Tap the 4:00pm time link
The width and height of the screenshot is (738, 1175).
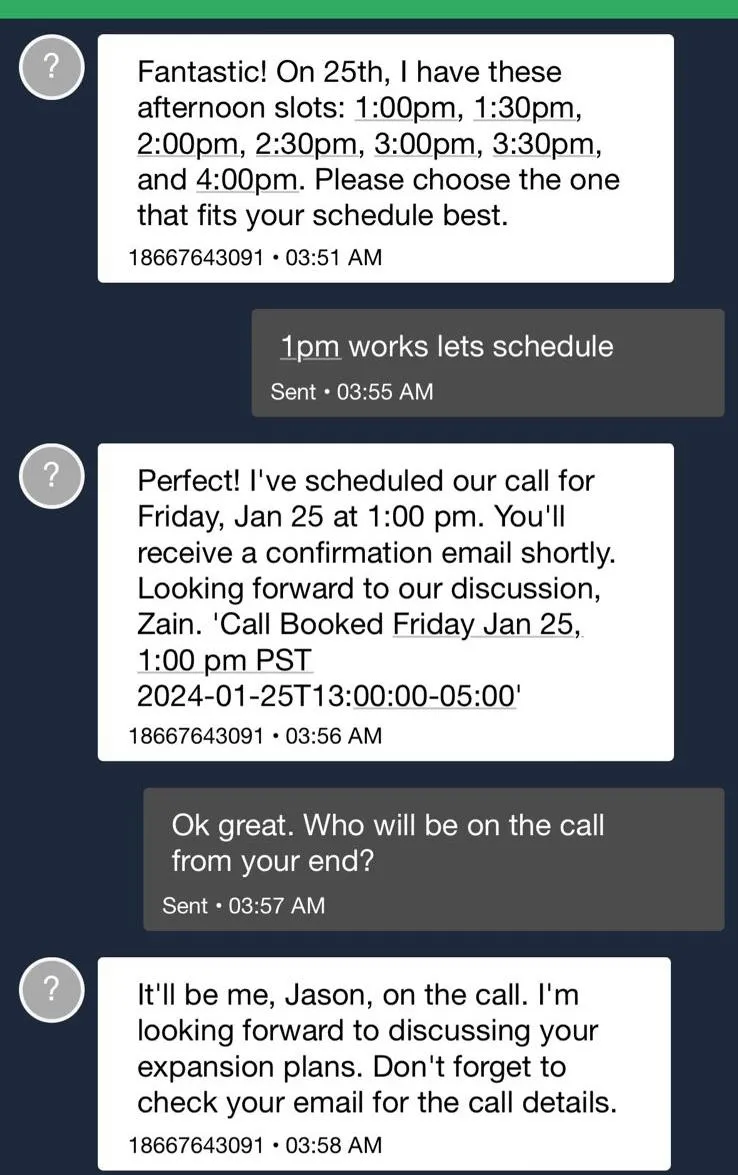pyautogui.click(x=245, y=180)
